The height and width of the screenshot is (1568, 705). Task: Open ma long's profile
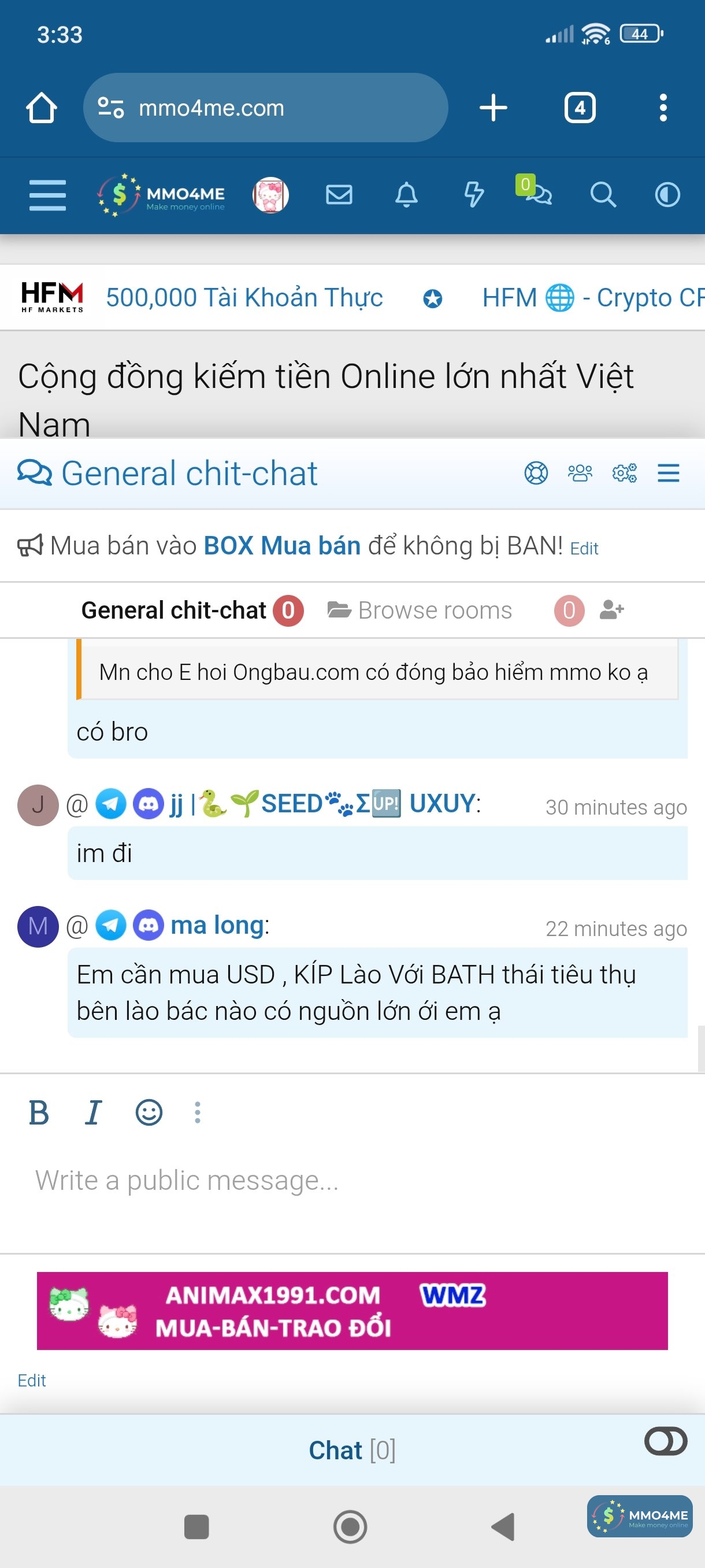(x=217, y=925)
